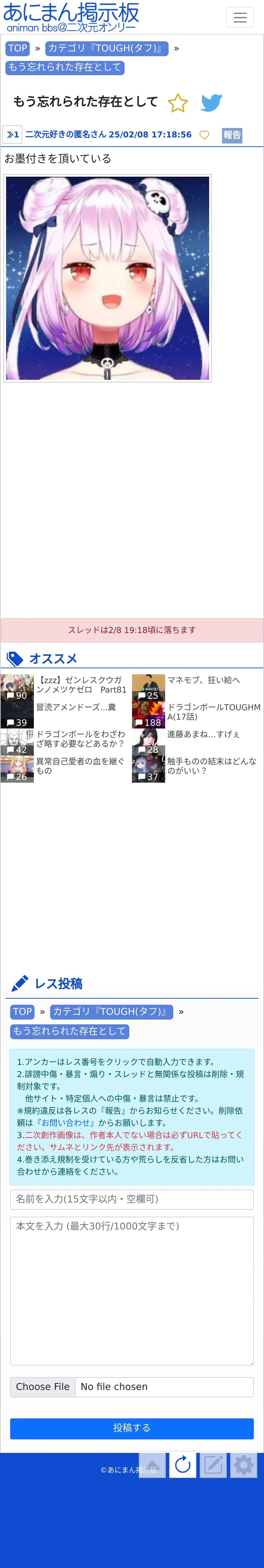Open the hamburger navigation menu
Screen dimensions: 264x1568
pyautogui.click(x=240, y=18)
